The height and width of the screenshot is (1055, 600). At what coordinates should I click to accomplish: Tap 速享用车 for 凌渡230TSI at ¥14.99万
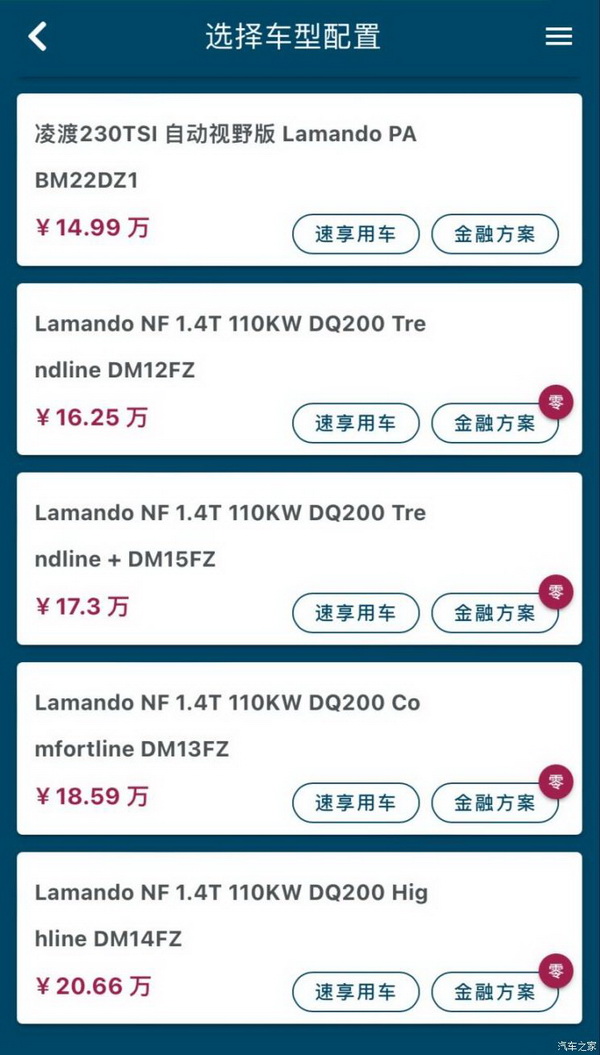coord(355,234)
